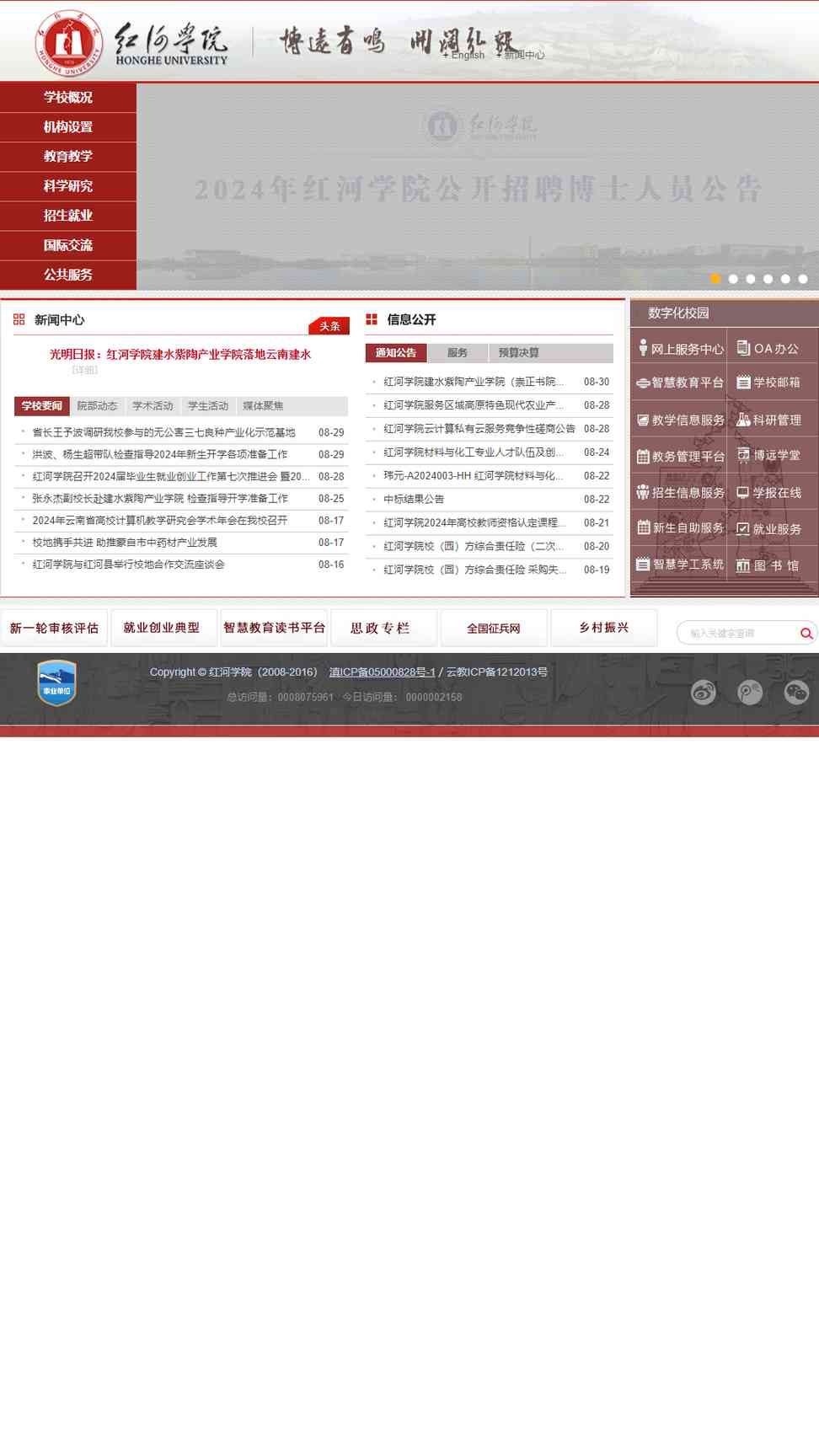819x1456 pixels.
Task: Switch to the 媒体聚焦 tab
Action: (263, 406)
